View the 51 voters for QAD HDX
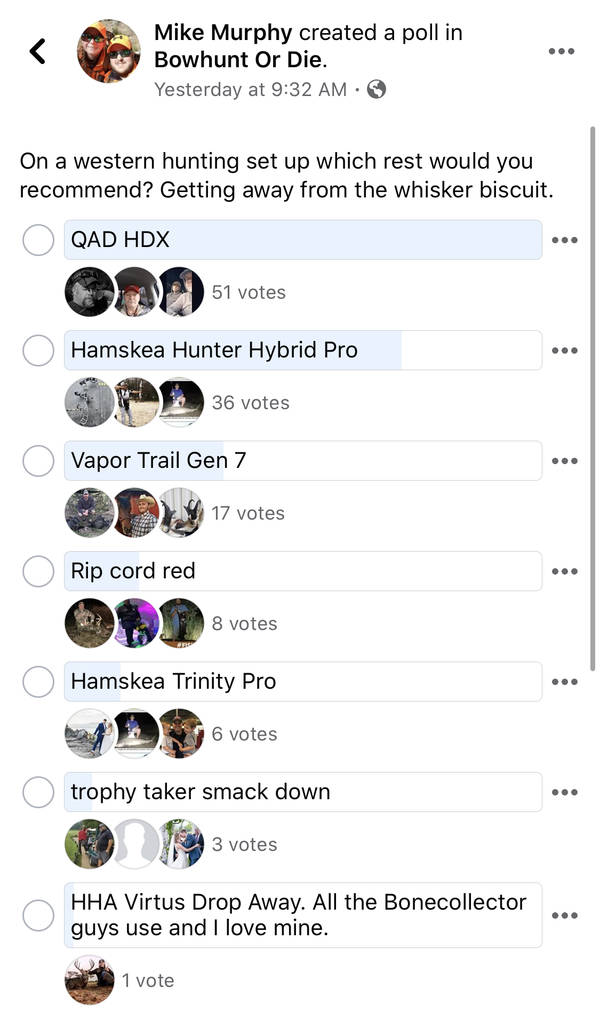The image size is (600, 1011). 248,293
